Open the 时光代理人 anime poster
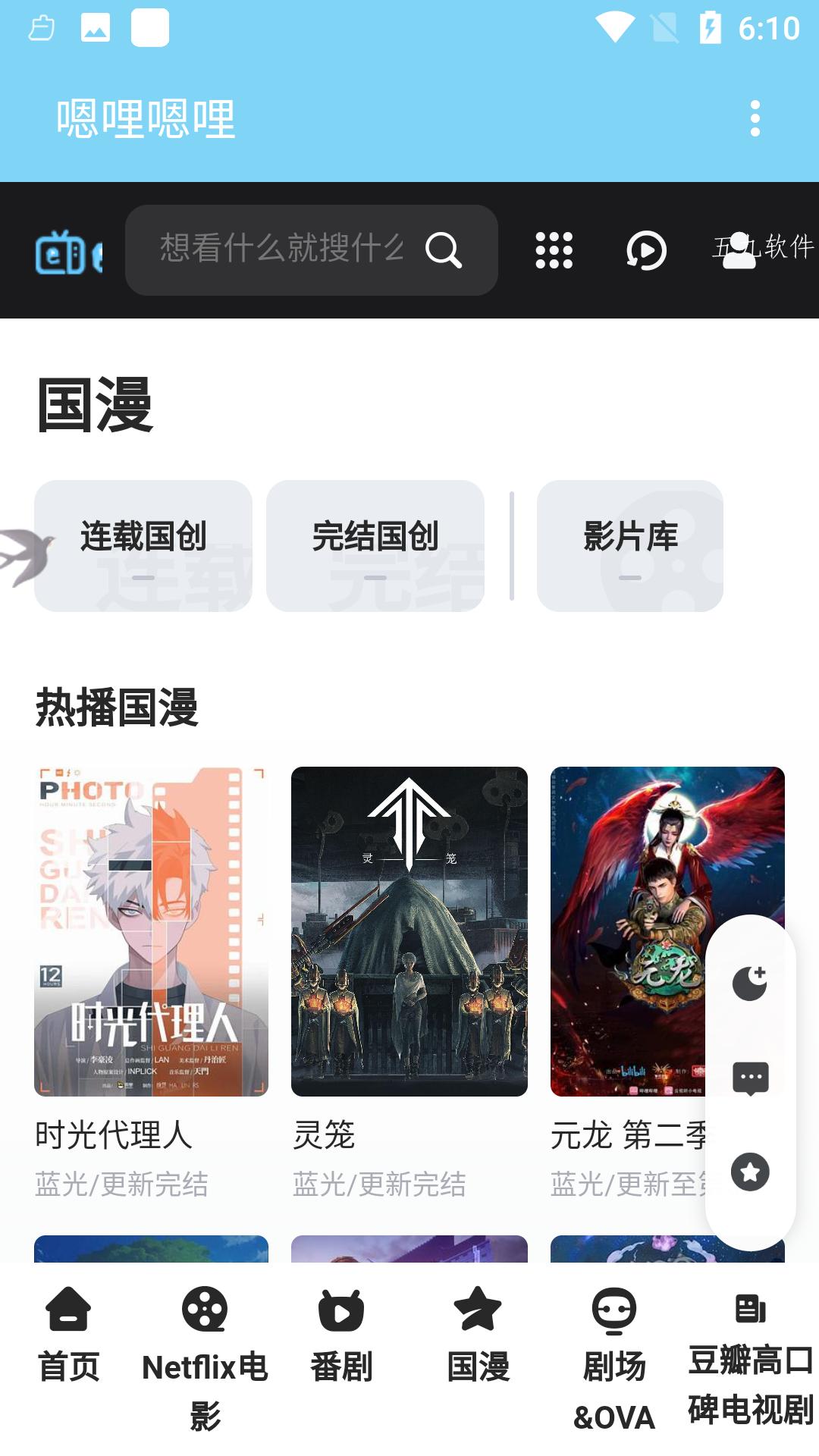819x1456 pixels. [151, 931]
